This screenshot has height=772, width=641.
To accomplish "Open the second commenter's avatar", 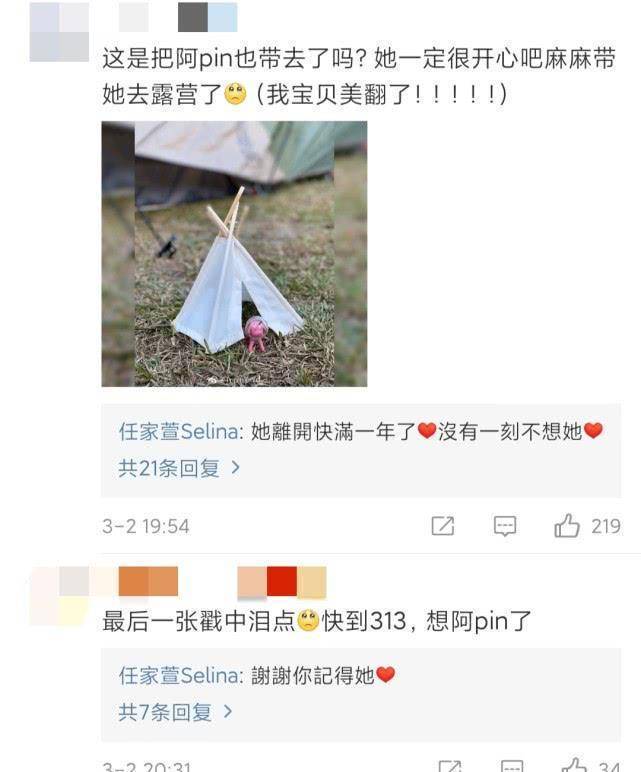I will pos(59,596).
